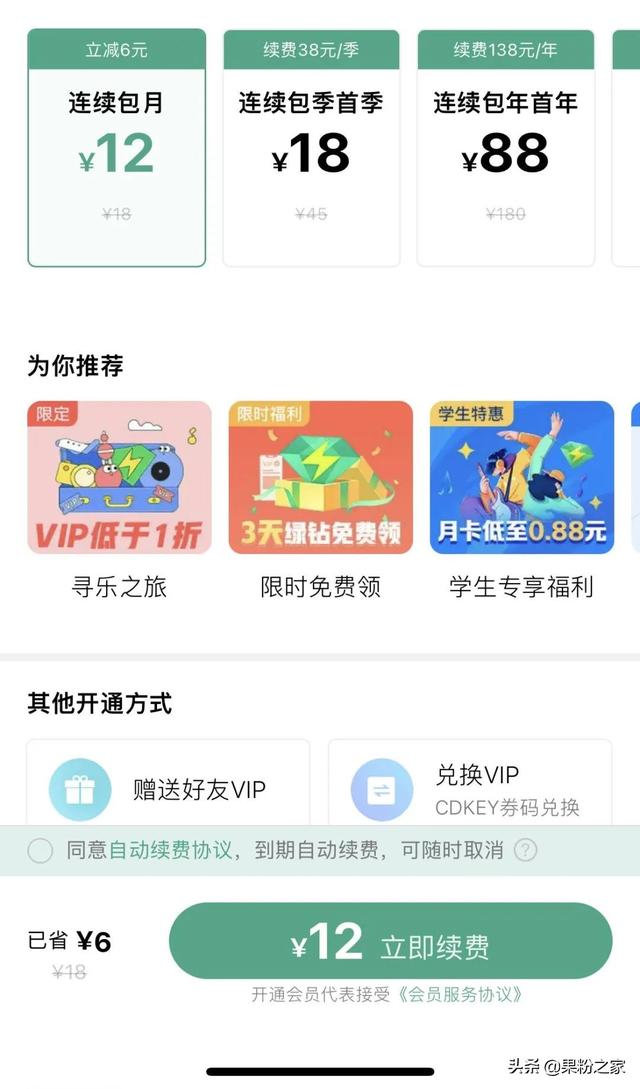Check the agree to auto-renewal circle
Viewport: 640px width, 1089px height.
(x=40, y=851)
